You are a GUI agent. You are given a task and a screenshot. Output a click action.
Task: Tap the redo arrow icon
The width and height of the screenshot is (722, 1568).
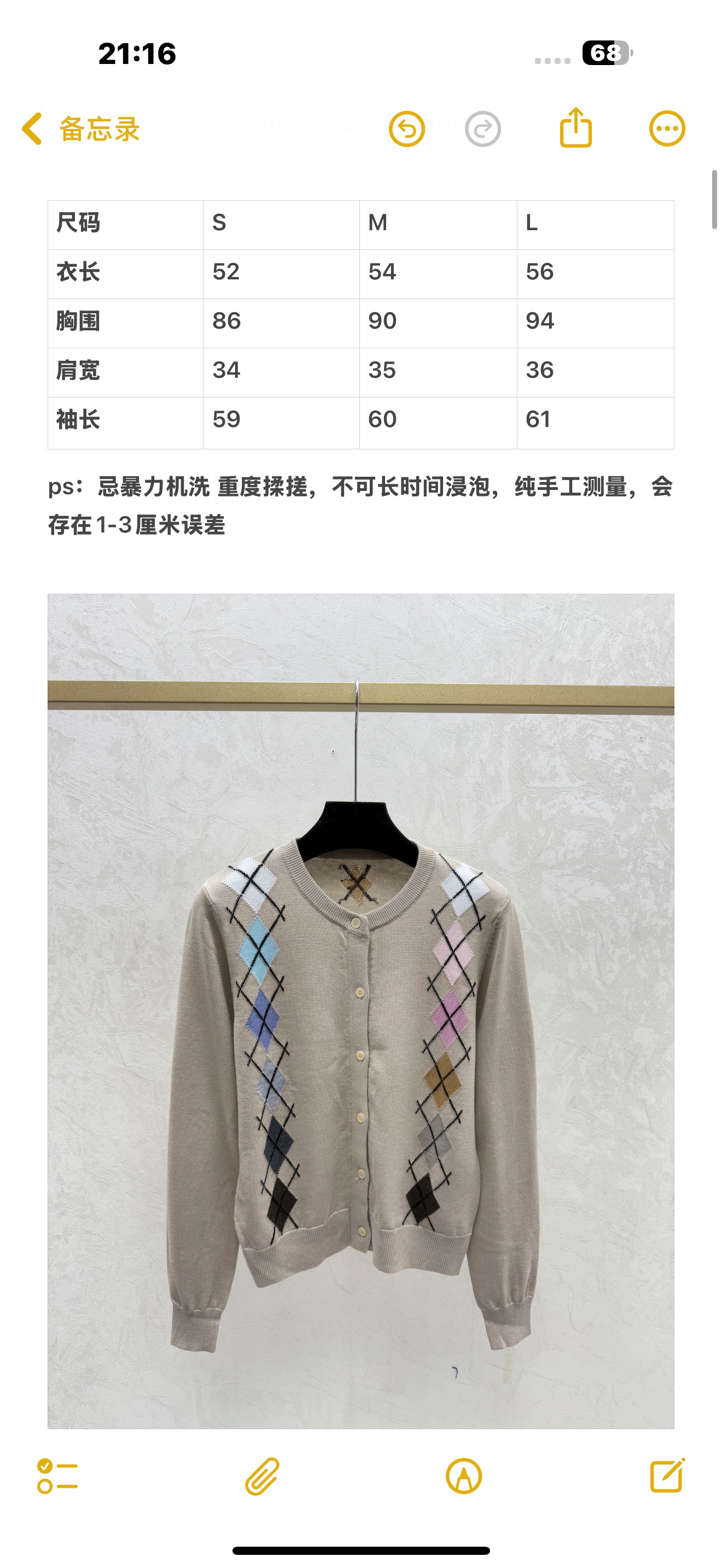(483, 129)
